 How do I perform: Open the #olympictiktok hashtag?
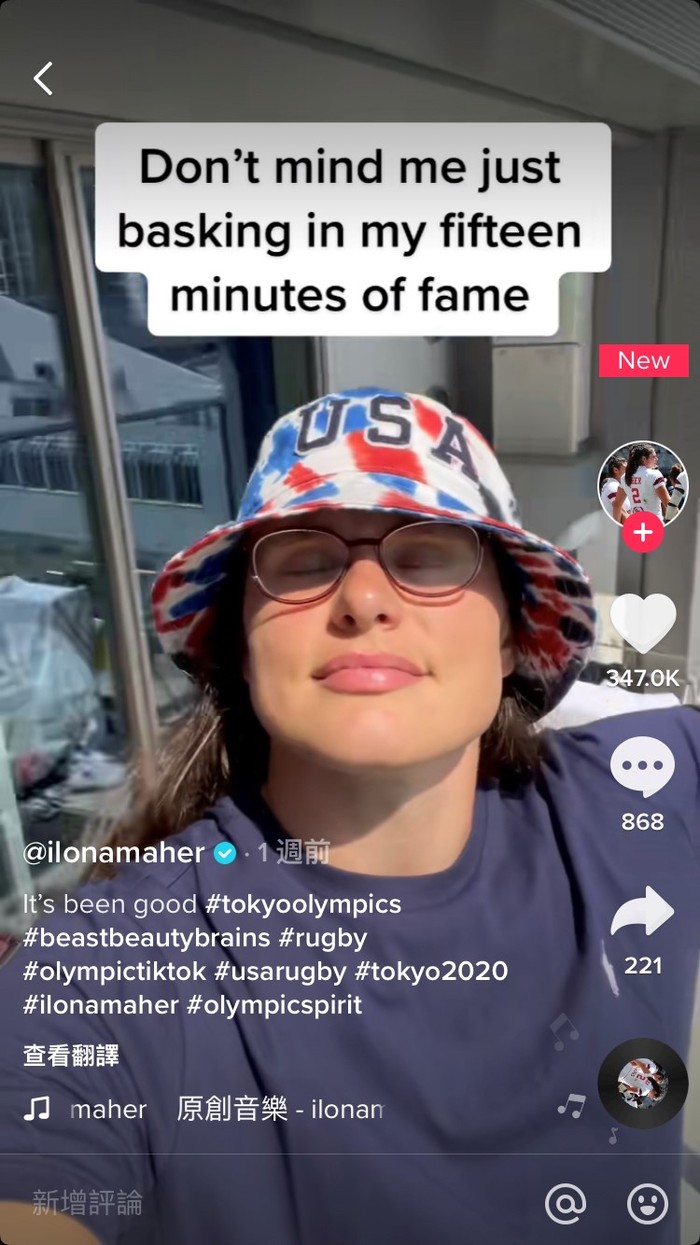click(114, 971)
